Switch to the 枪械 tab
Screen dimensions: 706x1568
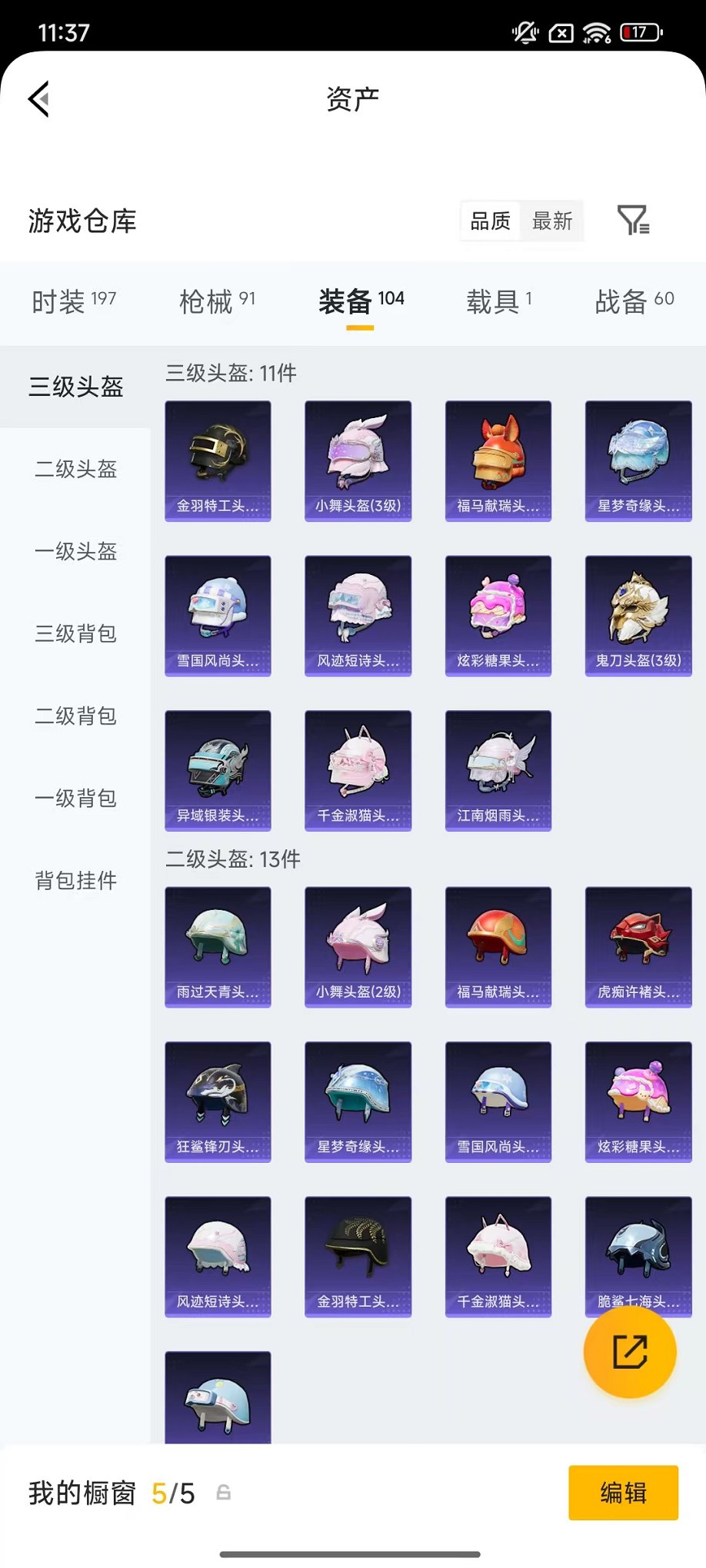point(217,301)
